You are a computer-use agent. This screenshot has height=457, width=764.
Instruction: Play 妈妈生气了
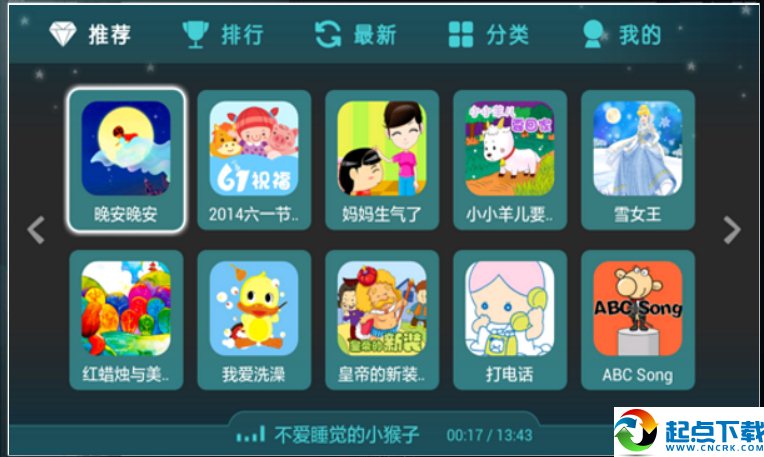tap(382, 159)
